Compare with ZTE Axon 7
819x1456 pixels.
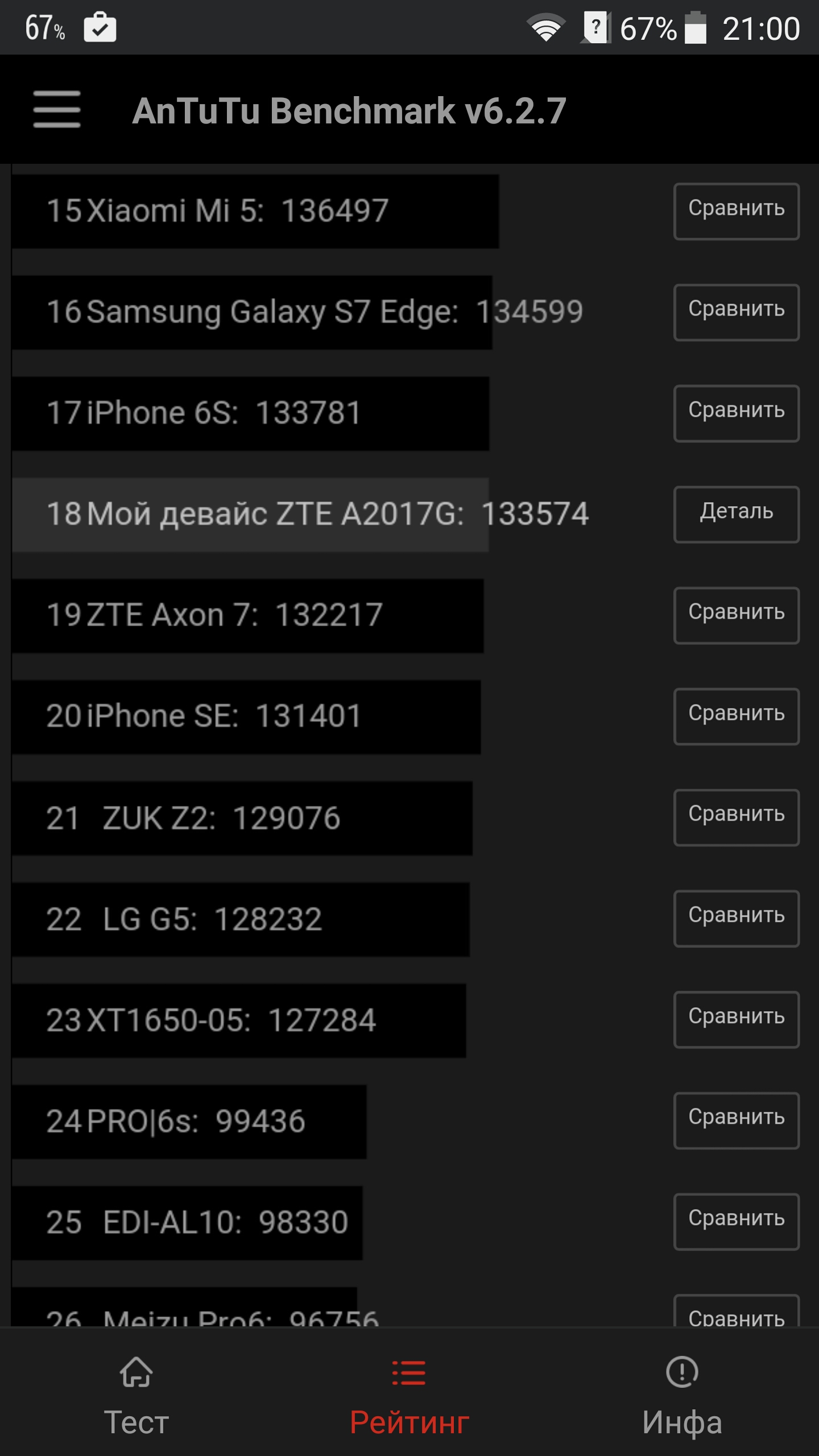(x=737, y=615)
